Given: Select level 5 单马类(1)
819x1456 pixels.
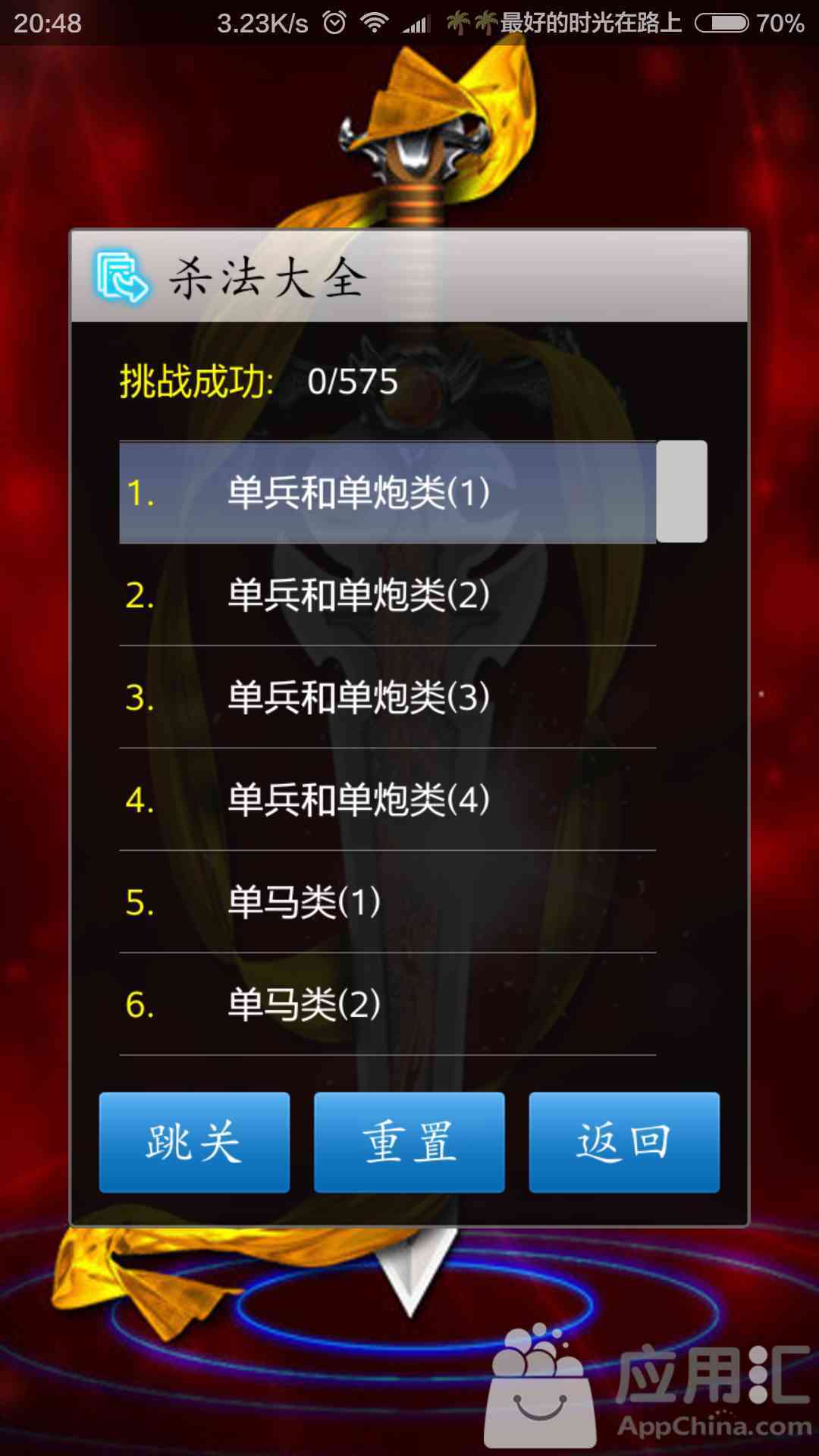Looking at the screenshot, I should click(x=387, y=902).
